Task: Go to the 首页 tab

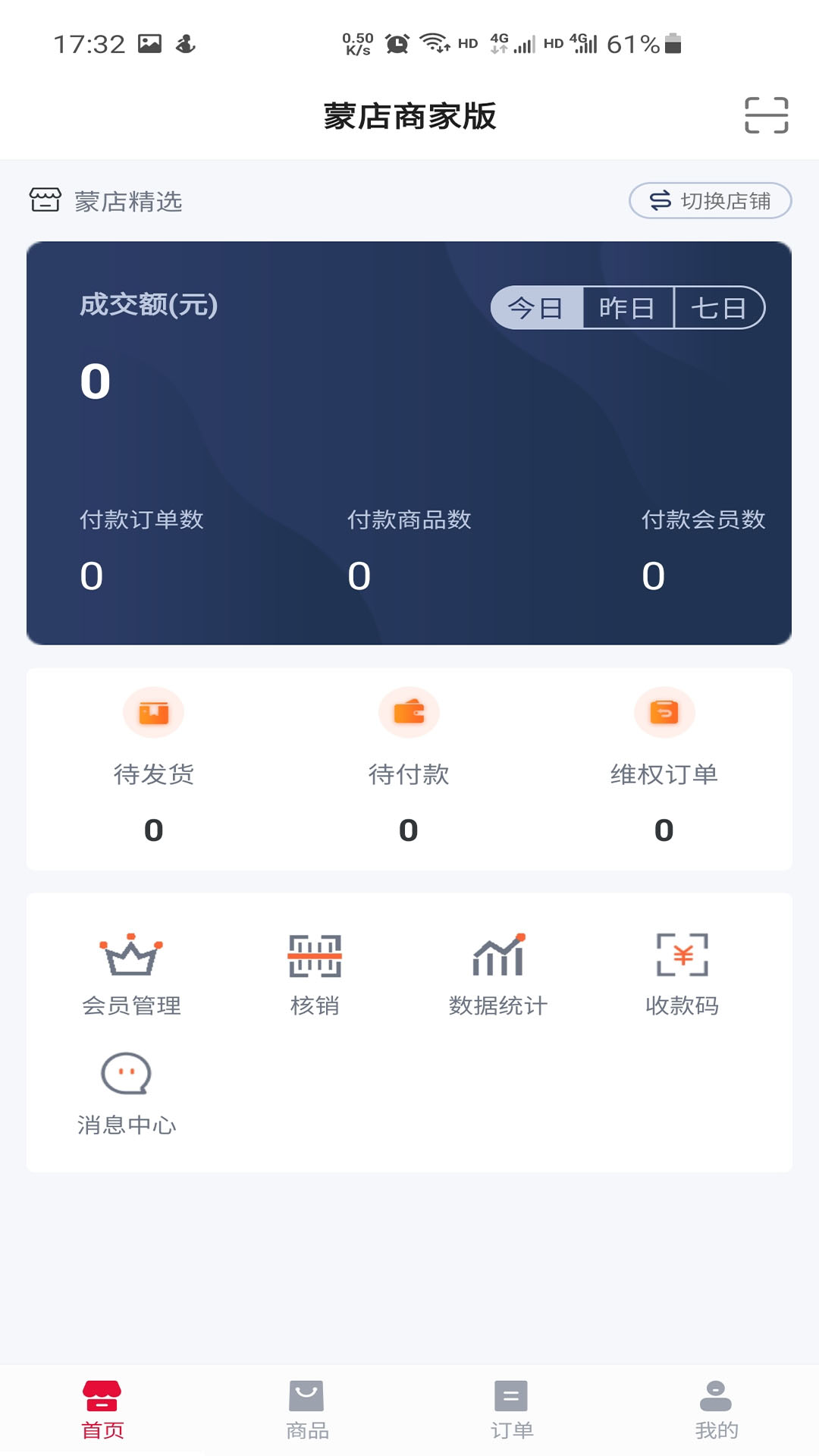Action: click(x=102, y=1410)
